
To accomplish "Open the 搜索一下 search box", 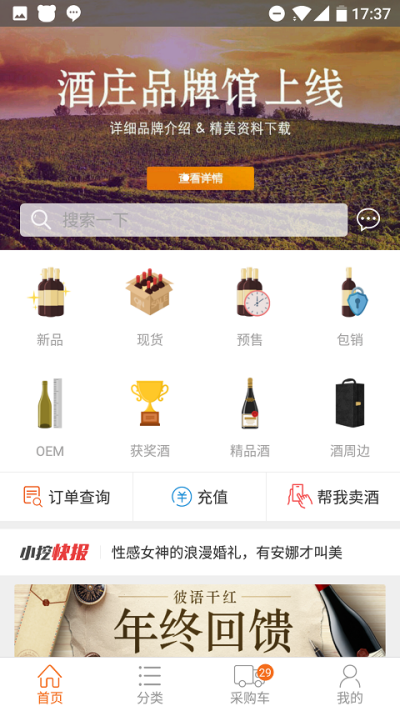I will [184, 220].
